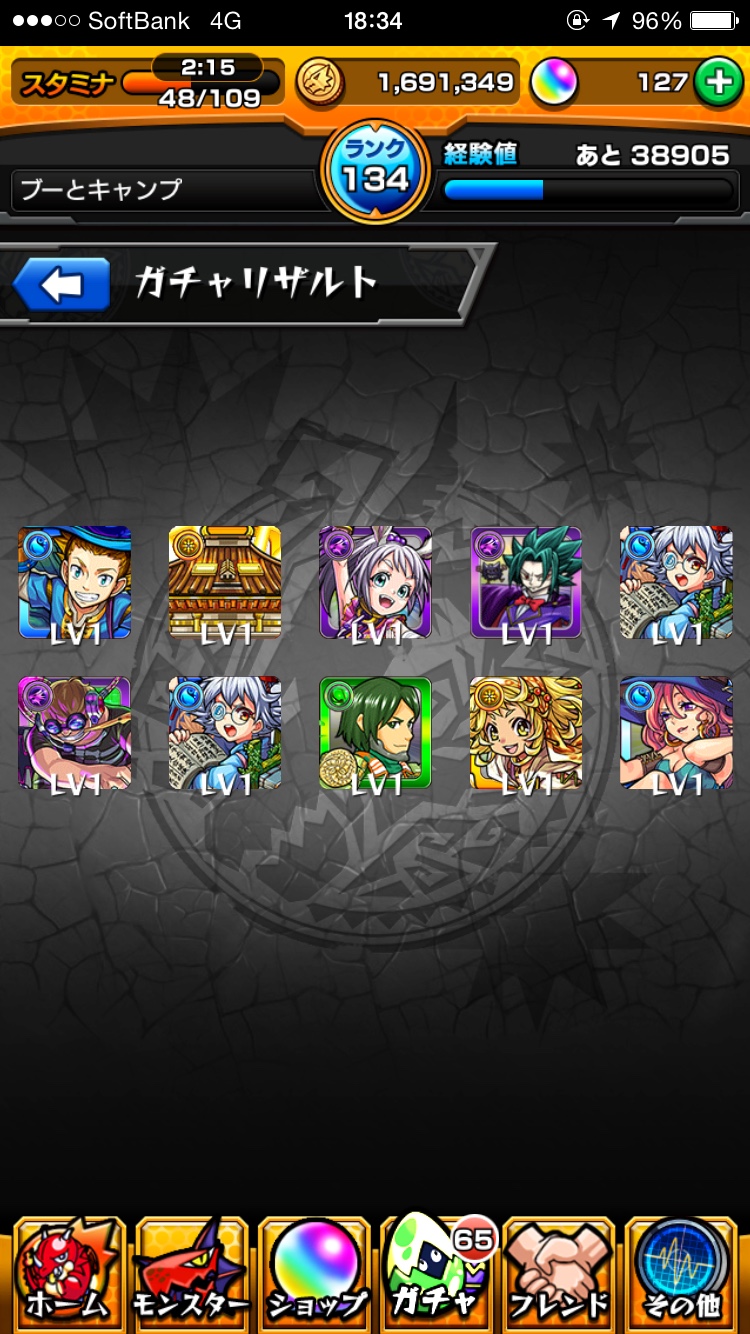Select the pink-haired witch hat monster
The height and width of the screenshot is (1334, 750).
click(x=676, y=733)
